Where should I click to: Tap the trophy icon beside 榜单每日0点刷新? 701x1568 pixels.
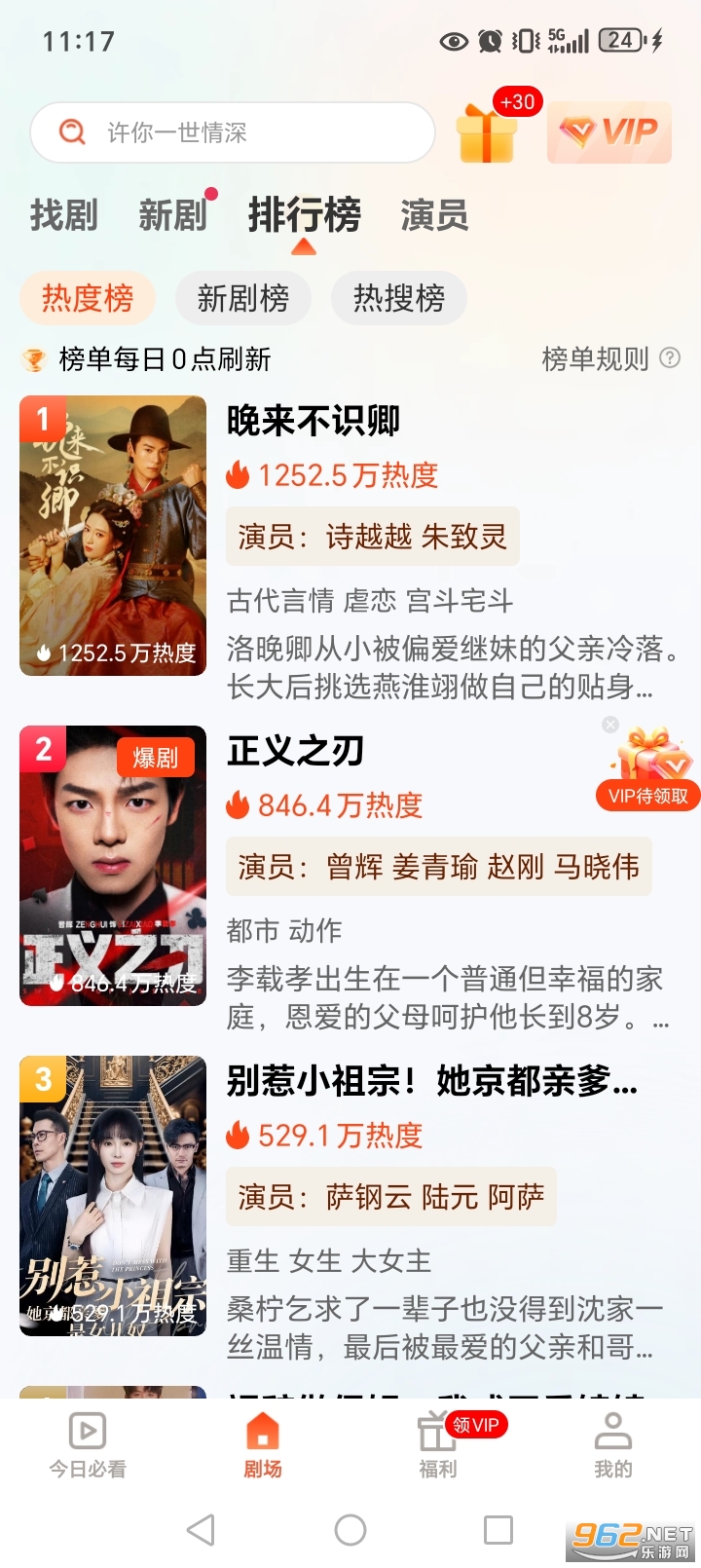(x=35, y=359)
